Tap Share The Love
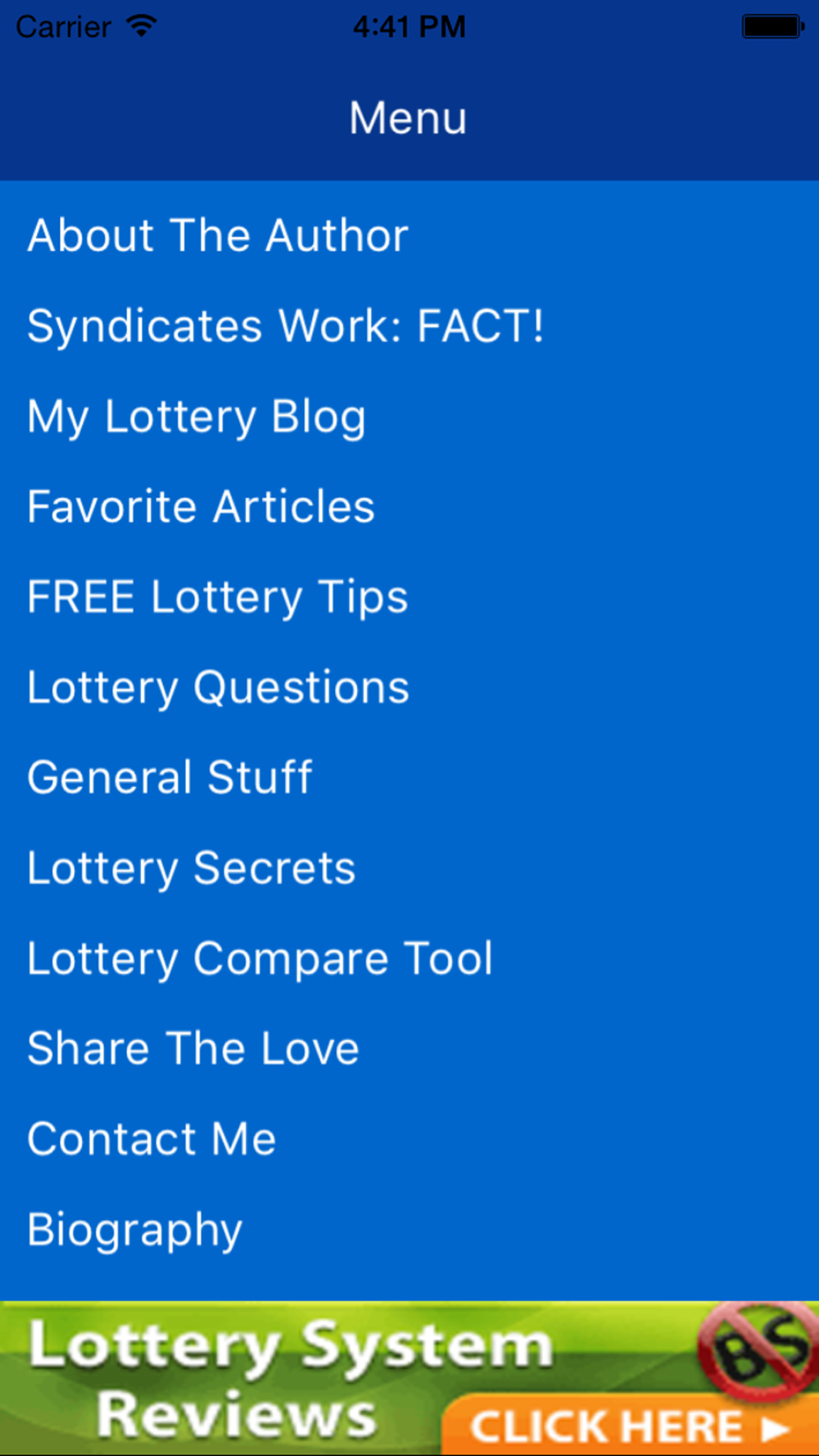Screen dimensions: 819x1456 [x=409, y=1048]
